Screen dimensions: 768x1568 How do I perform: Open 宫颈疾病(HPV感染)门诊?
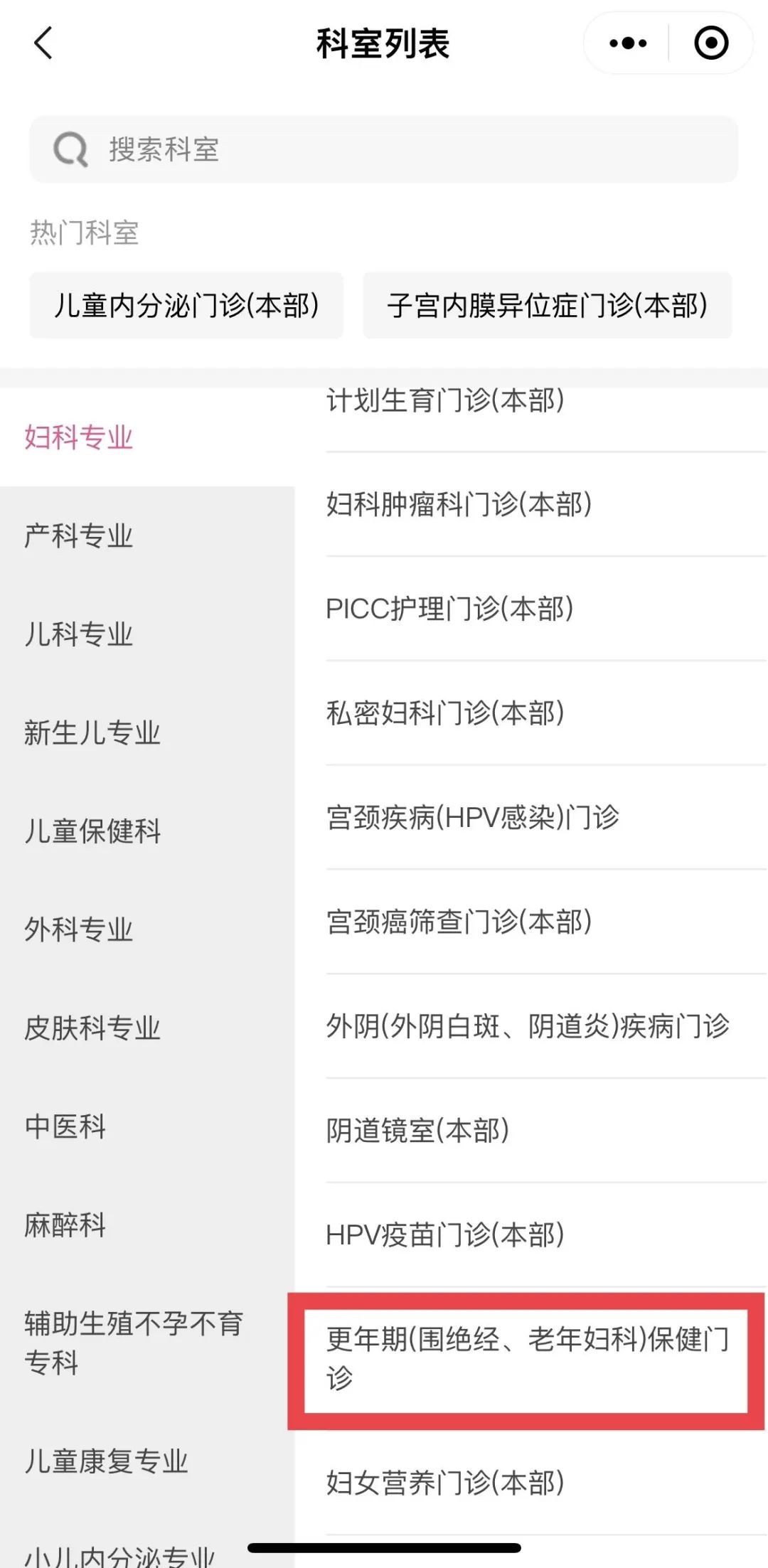point(473,817)
